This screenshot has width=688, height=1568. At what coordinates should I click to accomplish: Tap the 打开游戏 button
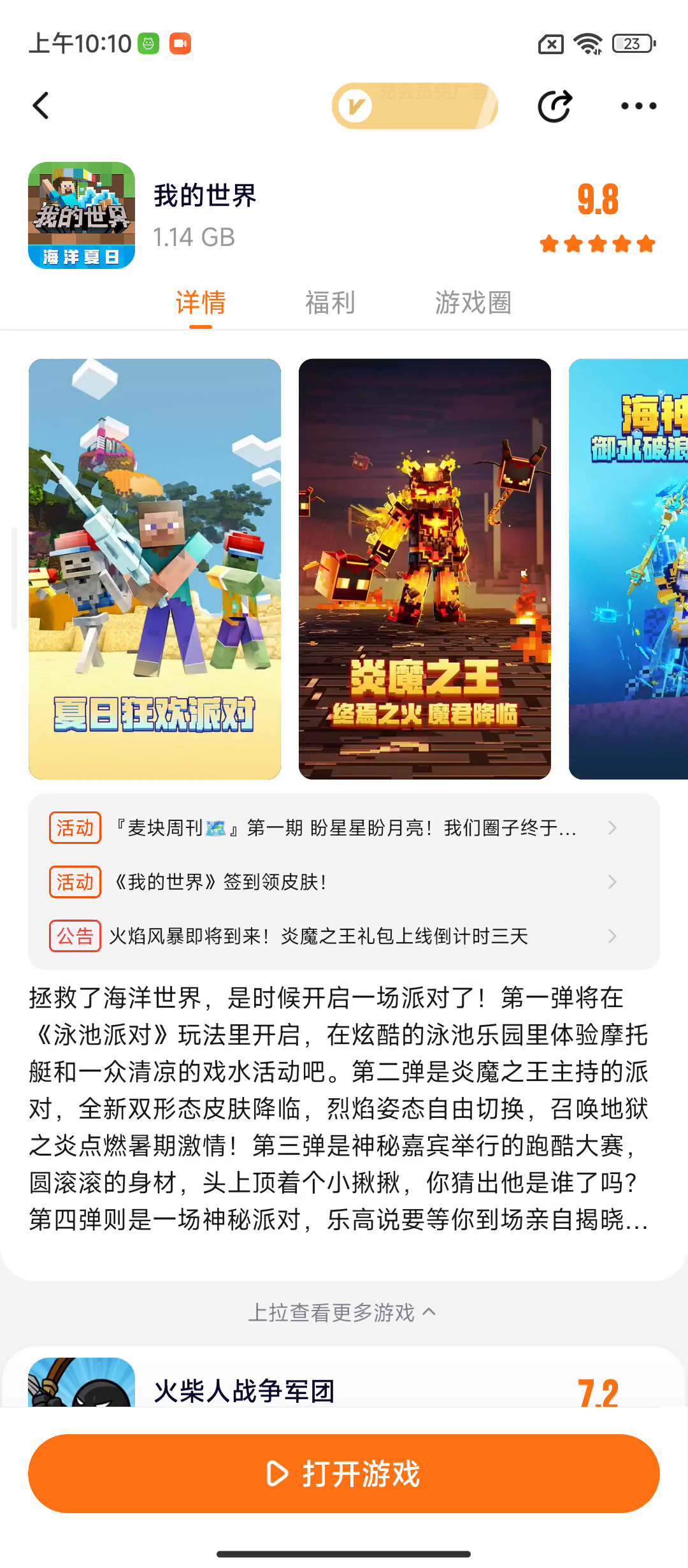click(344, 1474)
